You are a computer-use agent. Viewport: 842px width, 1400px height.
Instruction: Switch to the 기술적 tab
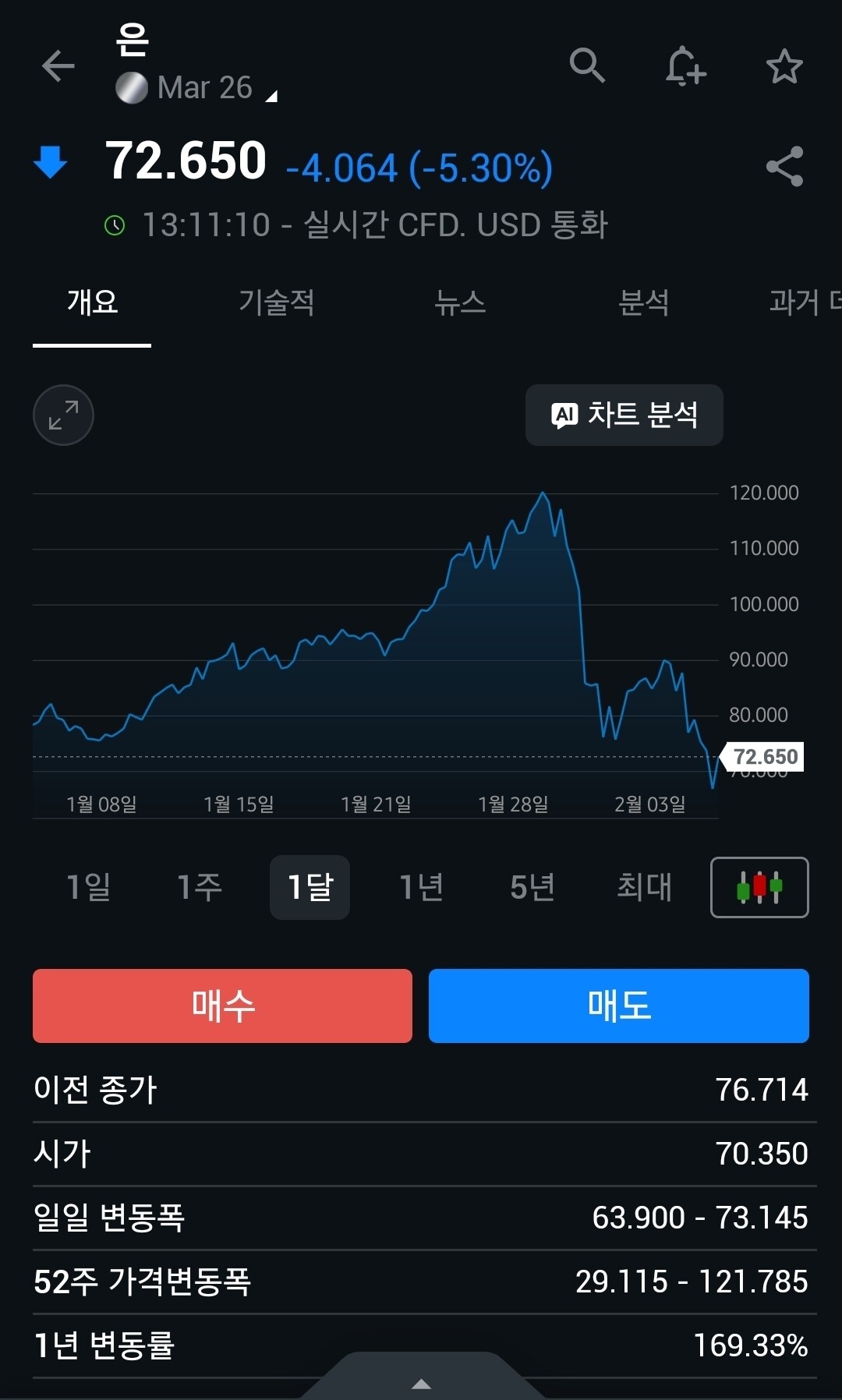pyautogui.click(x=276, y=302)
